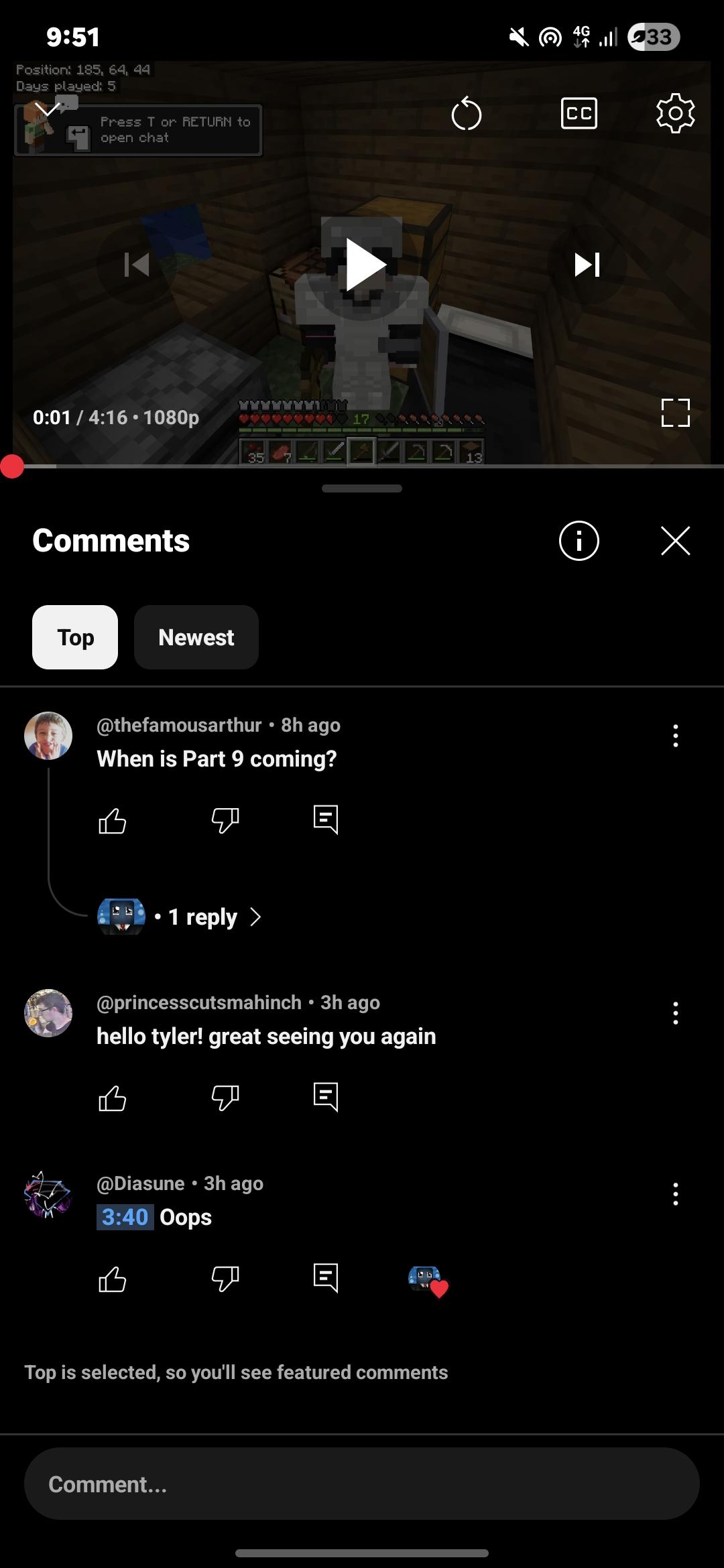This screenshot has width=724, height=1568.
Task: Open comments info icon
Action: tap(579, 541)
